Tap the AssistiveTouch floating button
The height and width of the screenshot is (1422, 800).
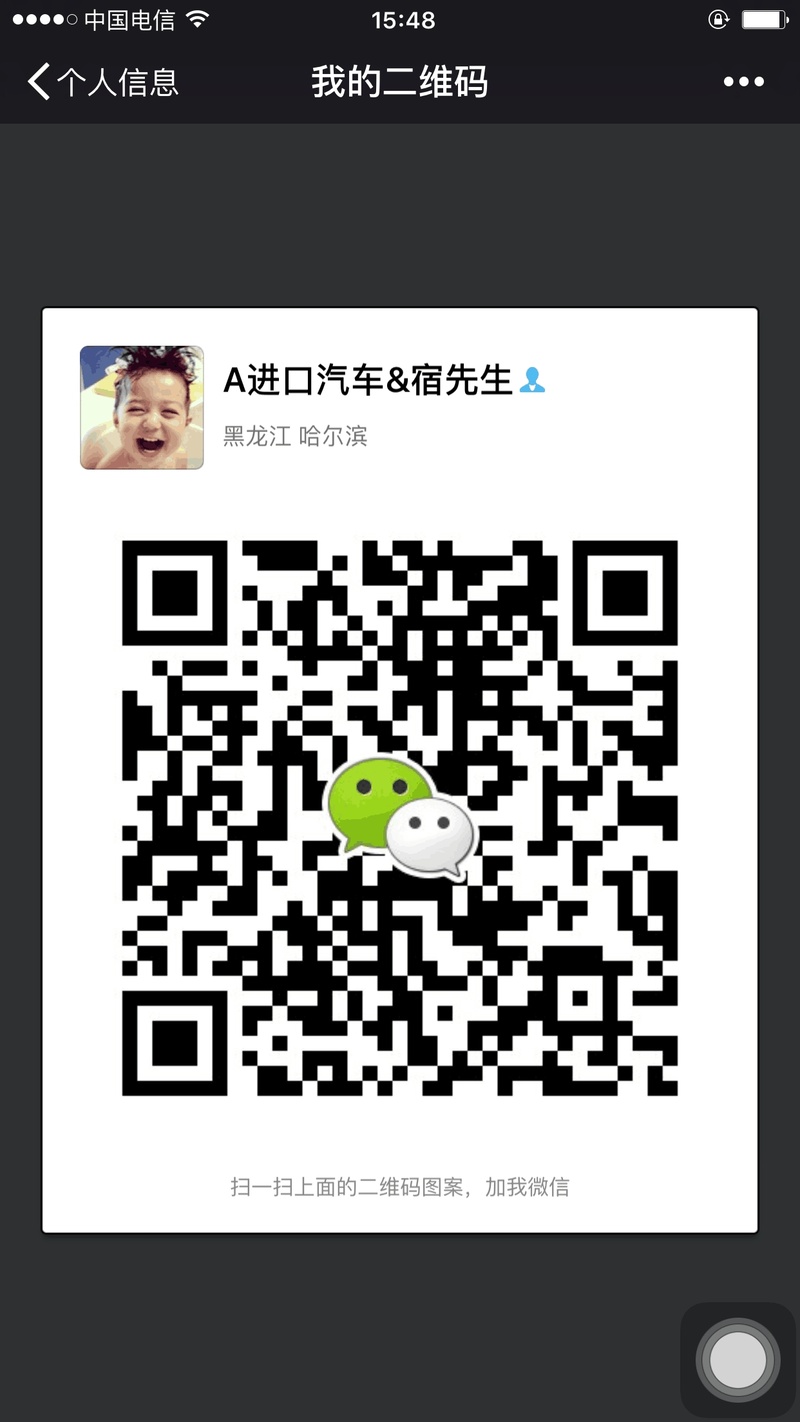pyautogui.click(x=738, y=1359)
